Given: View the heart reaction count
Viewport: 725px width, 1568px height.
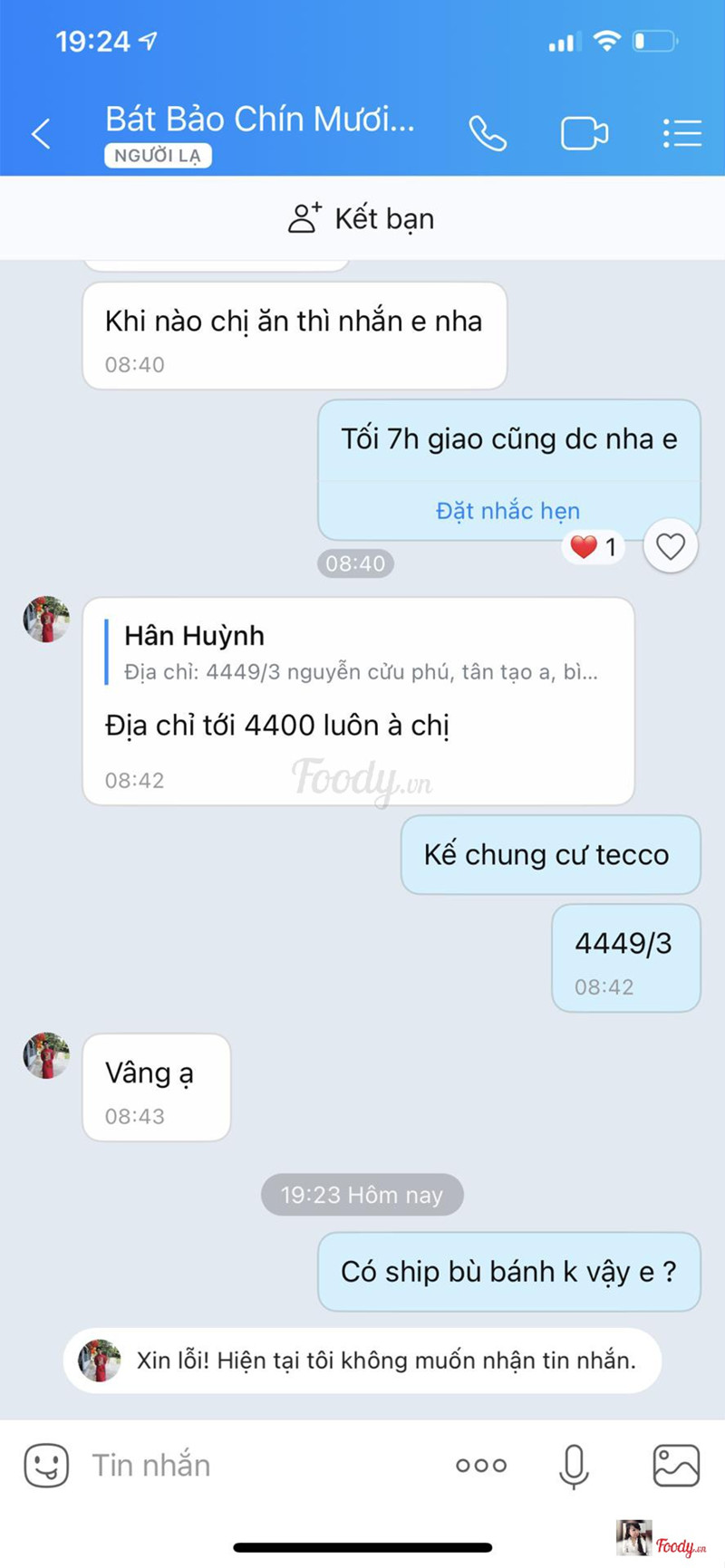Looking at the screenshot, I should tap(594, 546).
